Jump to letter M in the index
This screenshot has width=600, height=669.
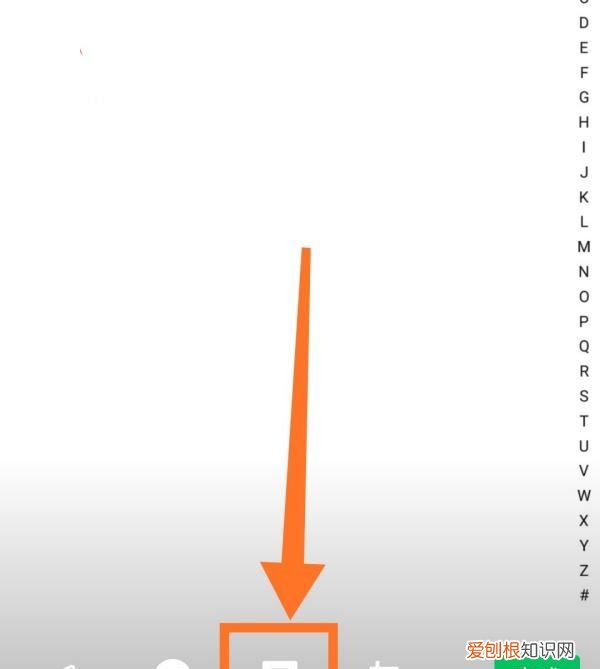pyautogui.click(x=584, y=246)
